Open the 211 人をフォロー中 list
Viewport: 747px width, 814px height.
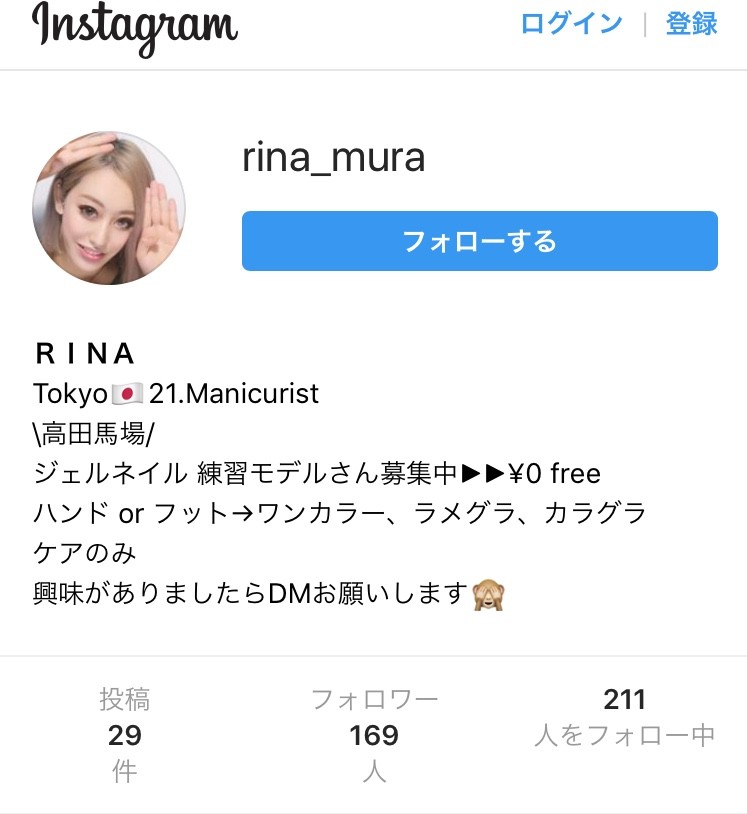pos(624,718)
